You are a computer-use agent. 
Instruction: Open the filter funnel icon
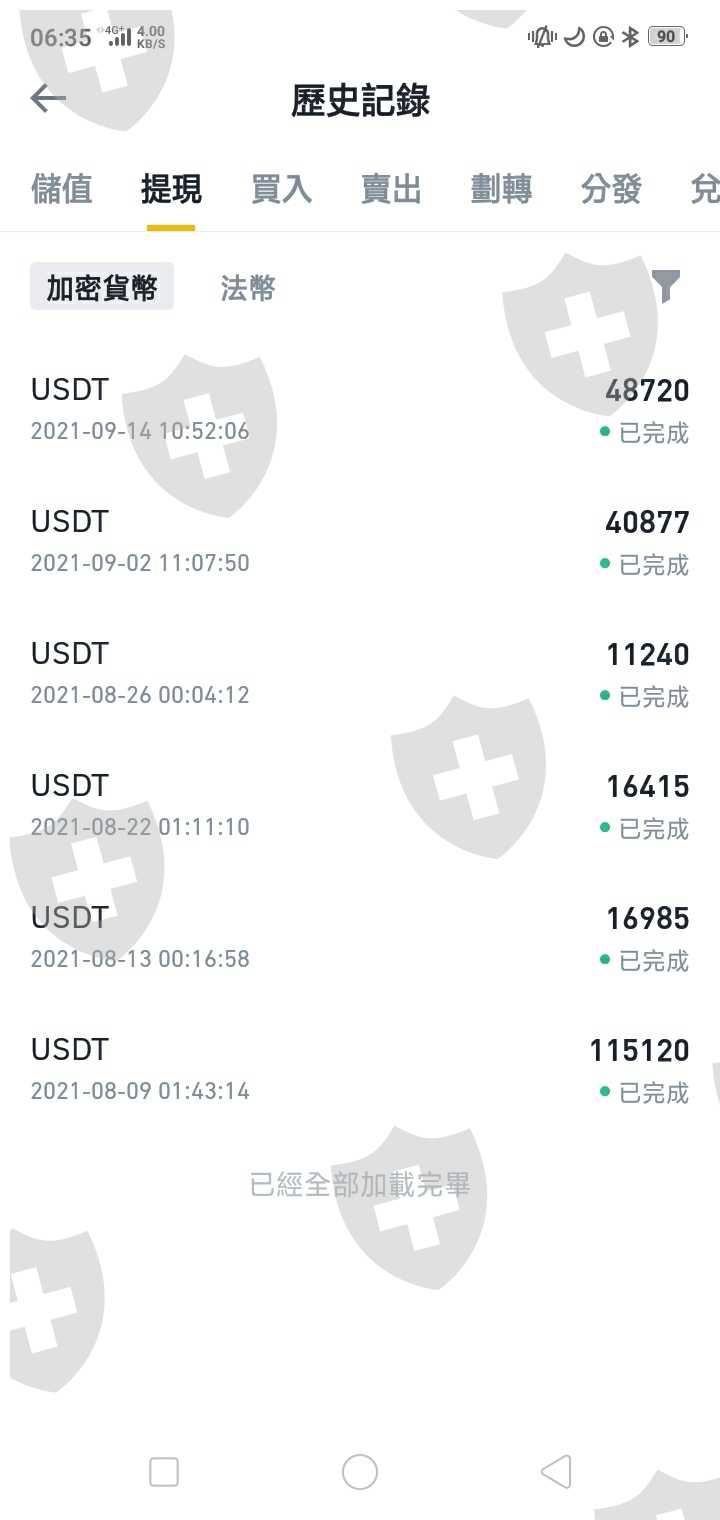[x=666, y=286]
